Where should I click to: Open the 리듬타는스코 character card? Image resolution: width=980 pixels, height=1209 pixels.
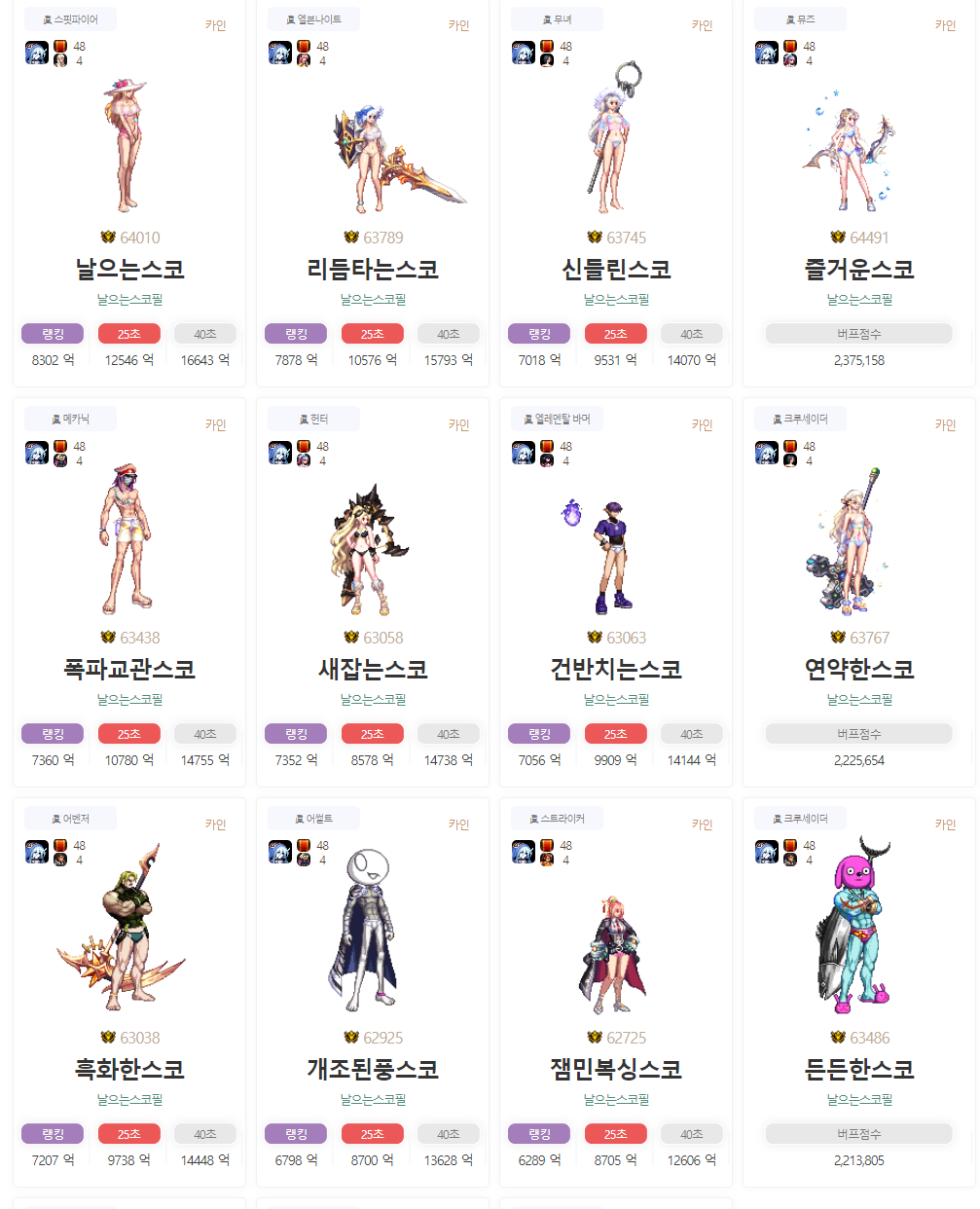click(x=373, y=269)
